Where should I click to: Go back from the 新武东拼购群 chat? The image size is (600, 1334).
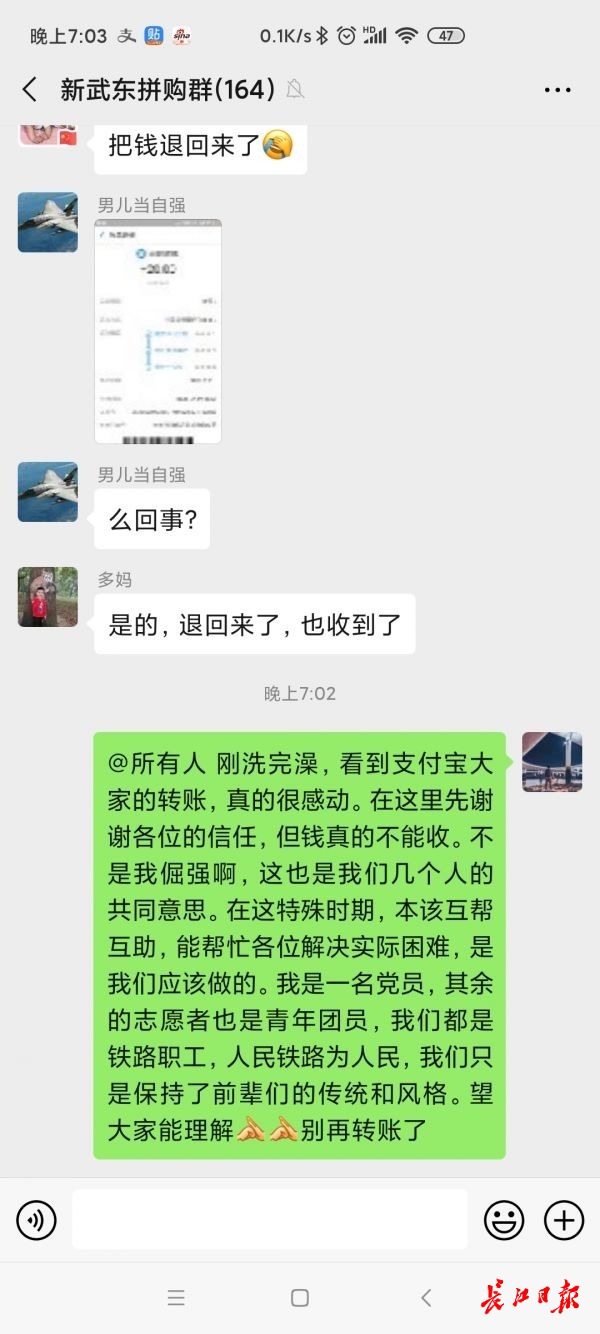coord(30,90)
